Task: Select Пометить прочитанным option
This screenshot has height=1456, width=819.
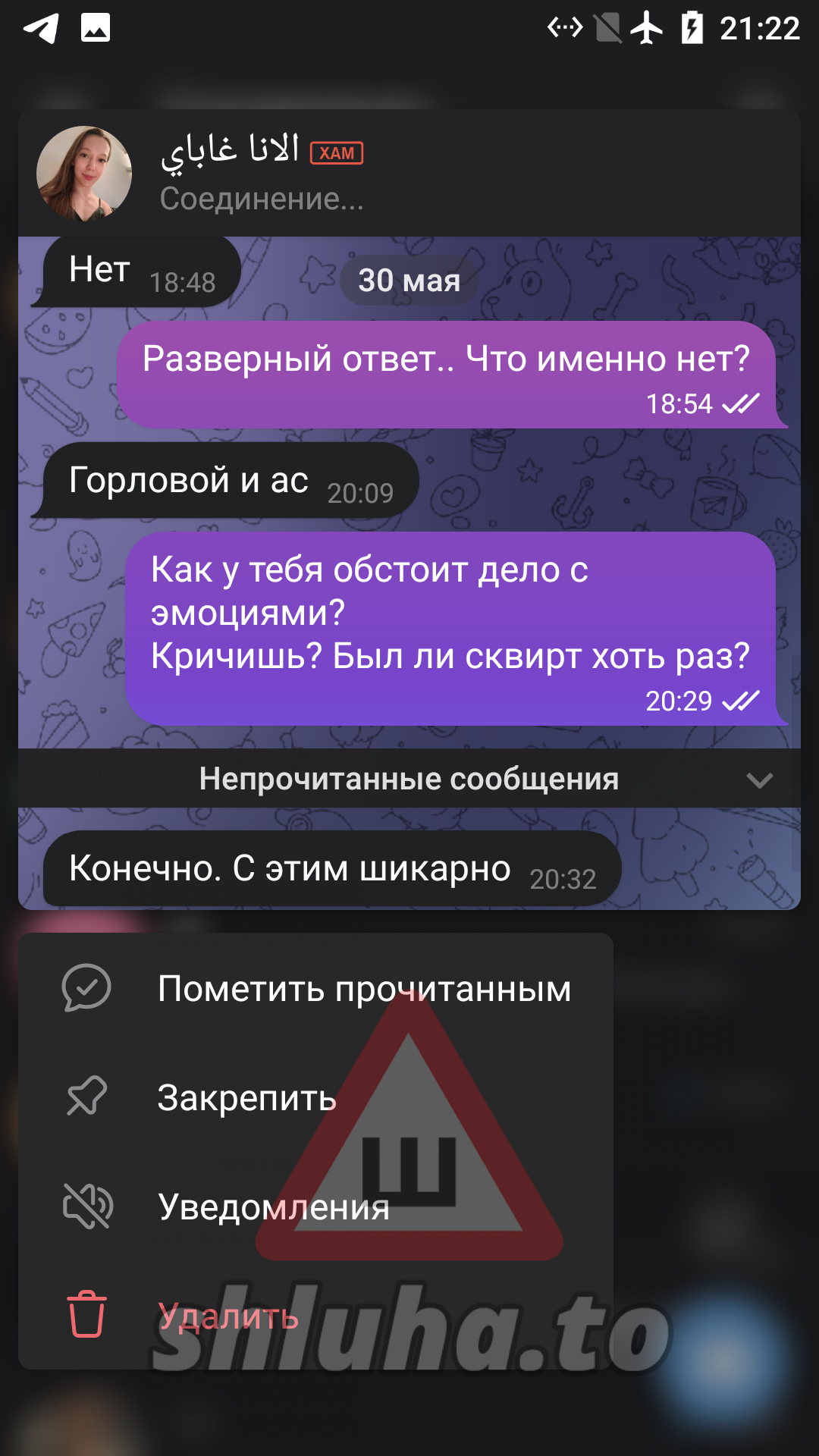Action: pyautogui.click(x=315, y=988)
